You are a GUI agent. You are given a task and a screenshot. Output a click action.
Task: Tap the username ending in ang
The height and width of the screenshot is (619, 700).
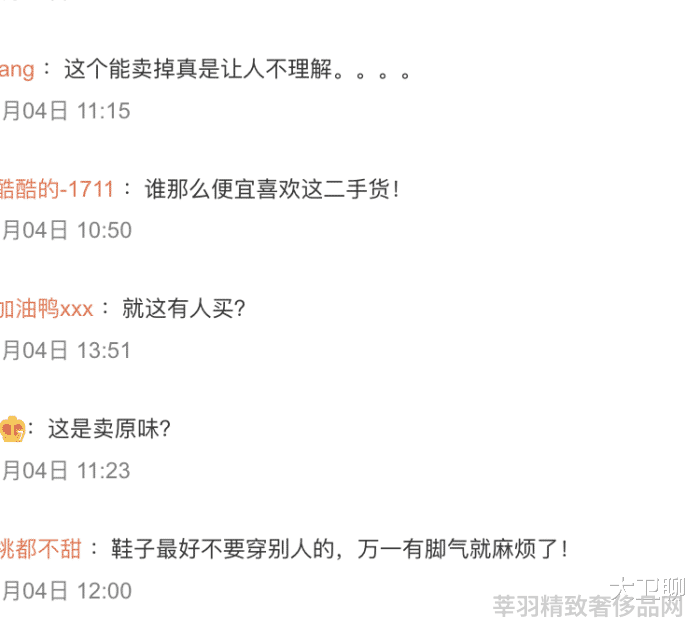click(17, 69)
